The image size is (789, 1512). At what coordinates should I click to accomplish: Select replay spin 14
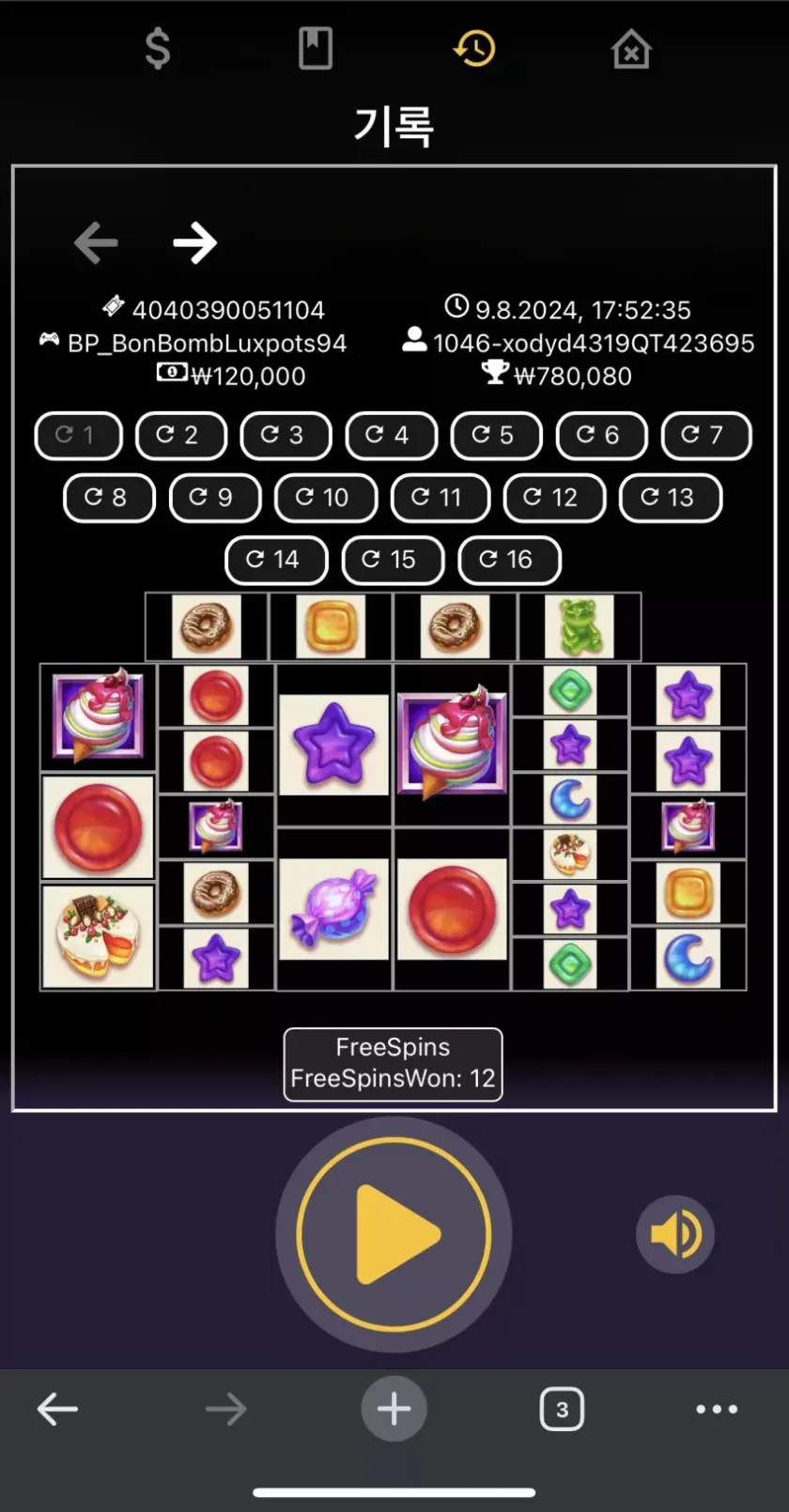point(276,560)
